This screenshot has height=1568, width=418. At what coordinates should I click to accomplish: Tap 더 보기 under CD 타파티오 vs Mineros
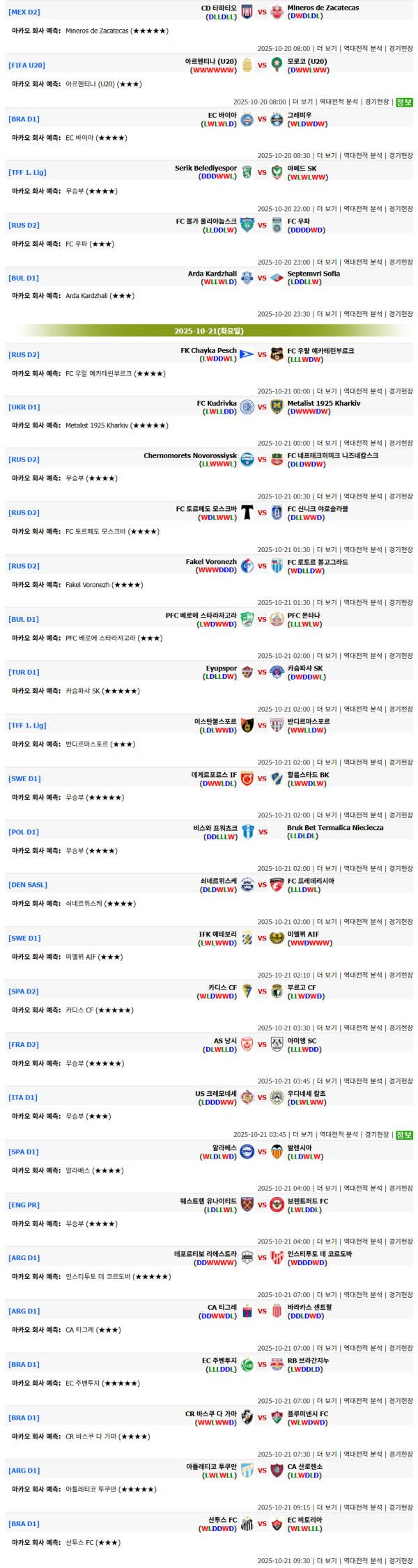[x=326, y=49]
